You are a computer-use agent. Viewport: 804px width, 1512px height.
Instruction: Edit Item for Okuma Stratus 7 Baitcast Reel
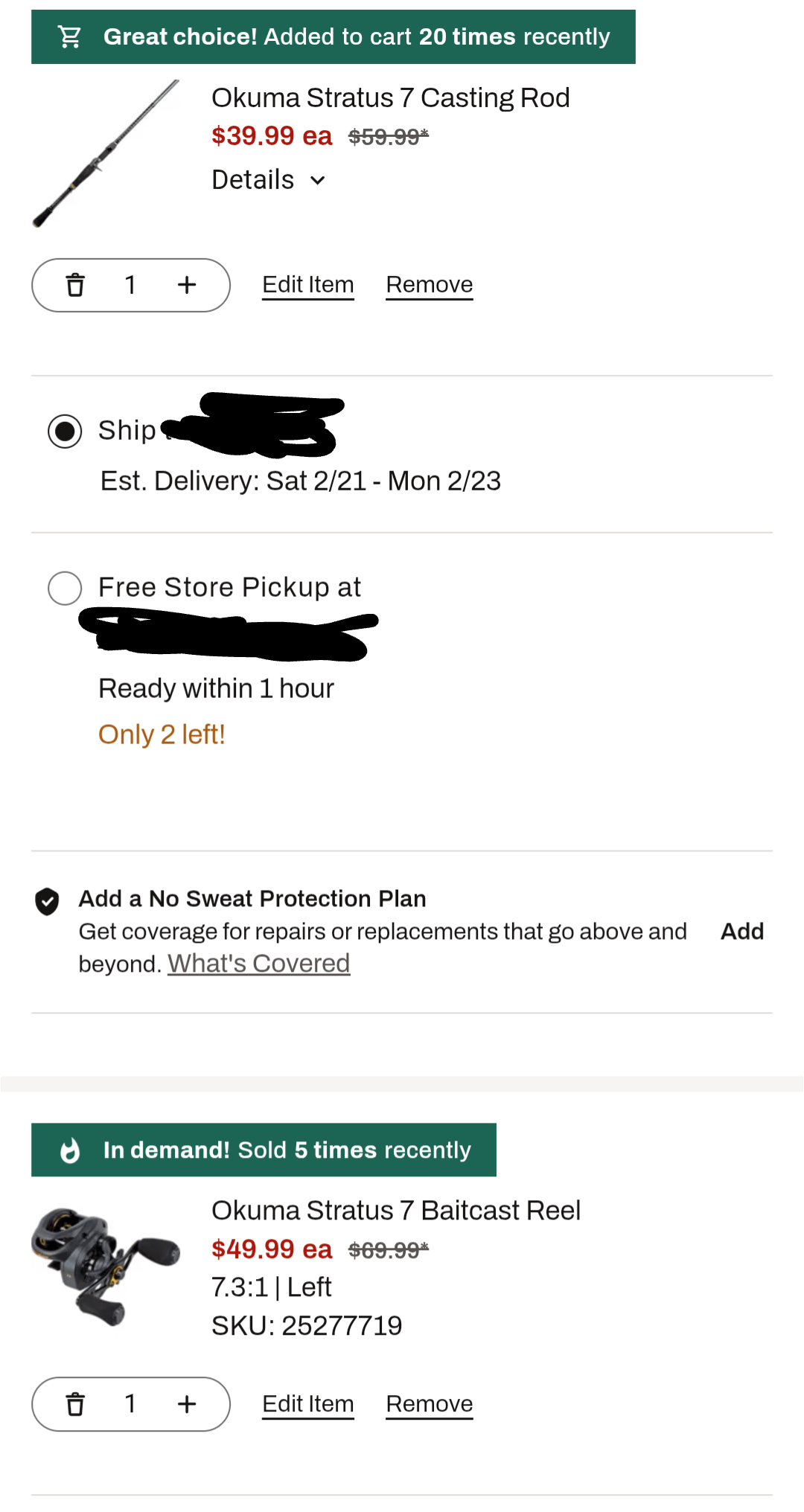point(307,1404)
